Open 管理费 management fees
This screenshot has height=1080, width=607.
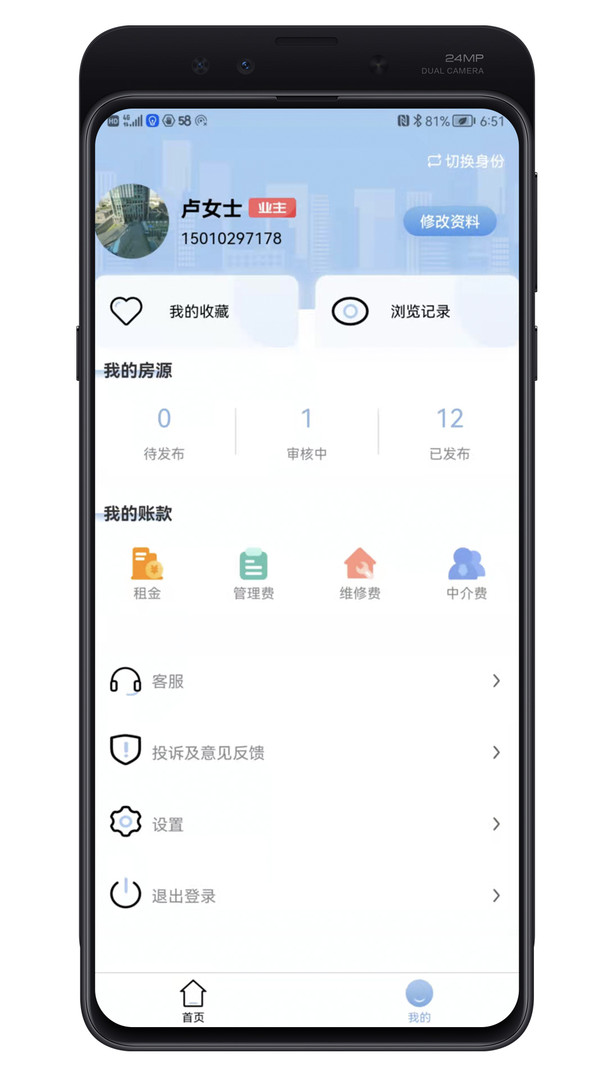pos(253,574)
